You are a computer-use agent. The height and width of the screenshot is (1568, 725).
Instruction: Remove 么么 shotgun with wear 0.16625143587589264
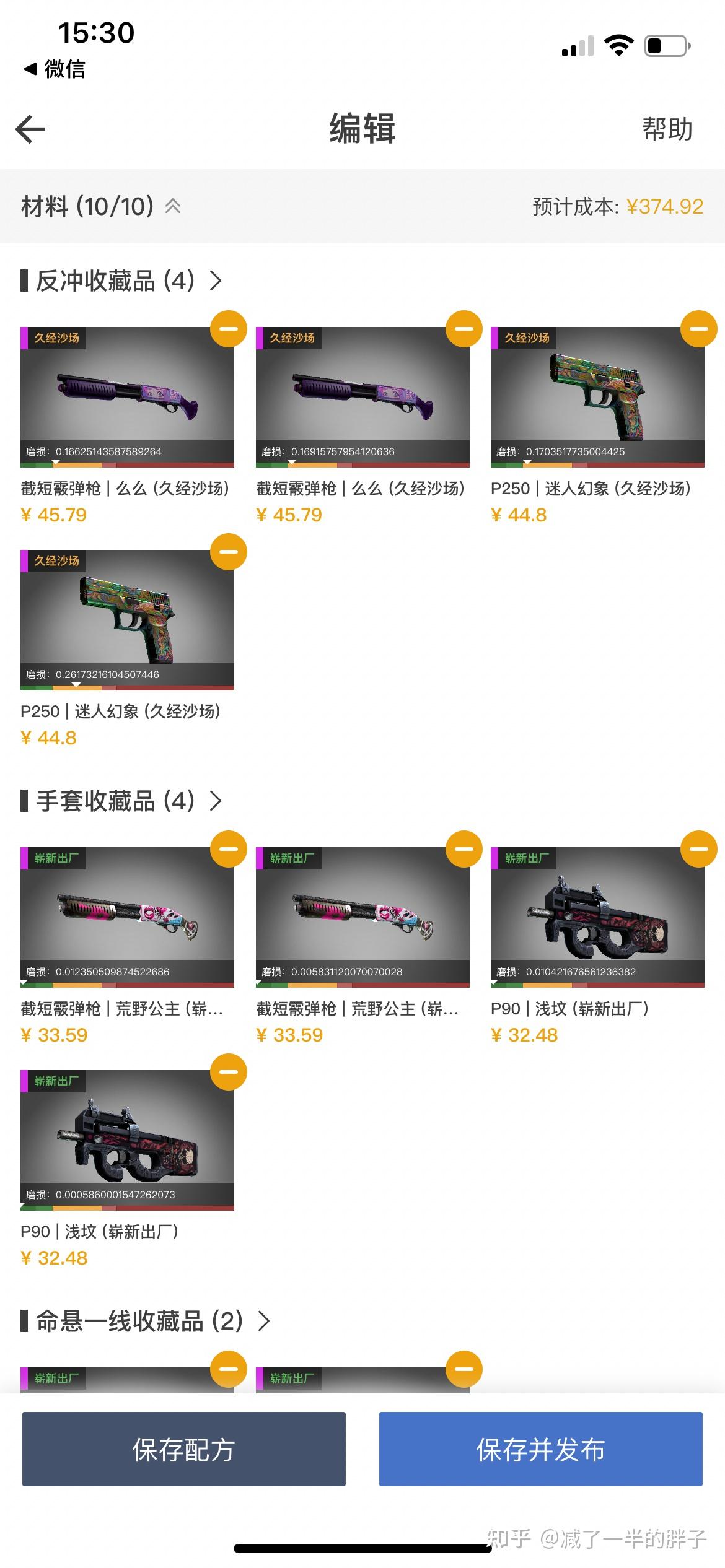coord(229,329)
